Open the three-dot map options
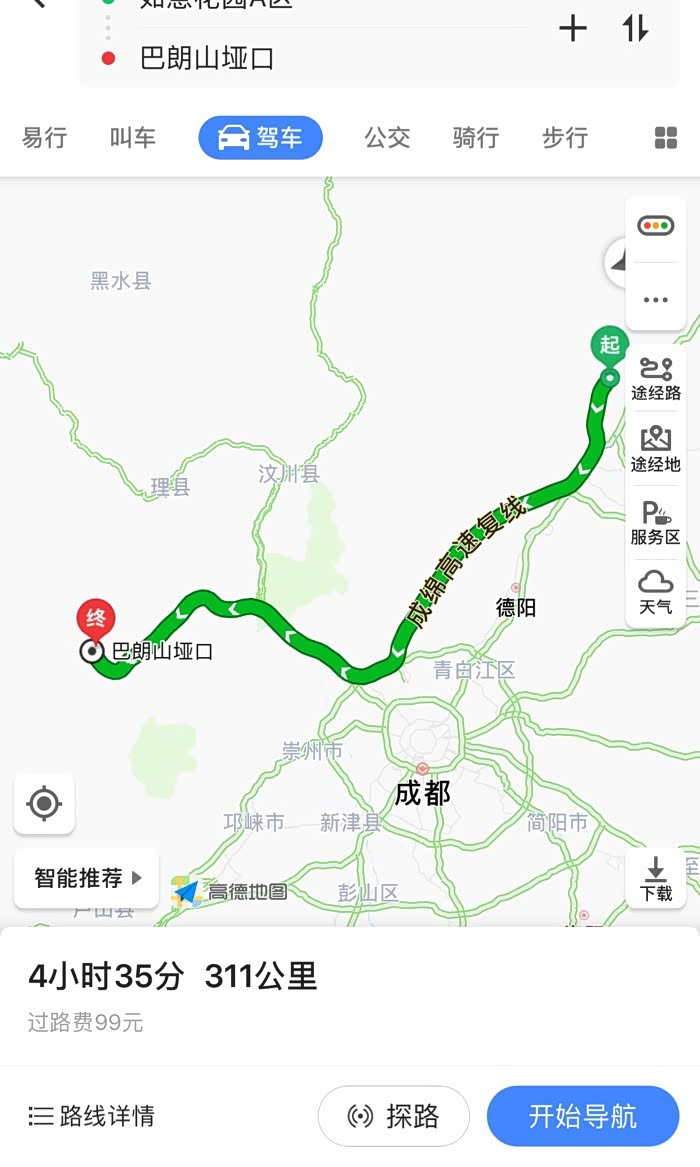 (655, 300)
